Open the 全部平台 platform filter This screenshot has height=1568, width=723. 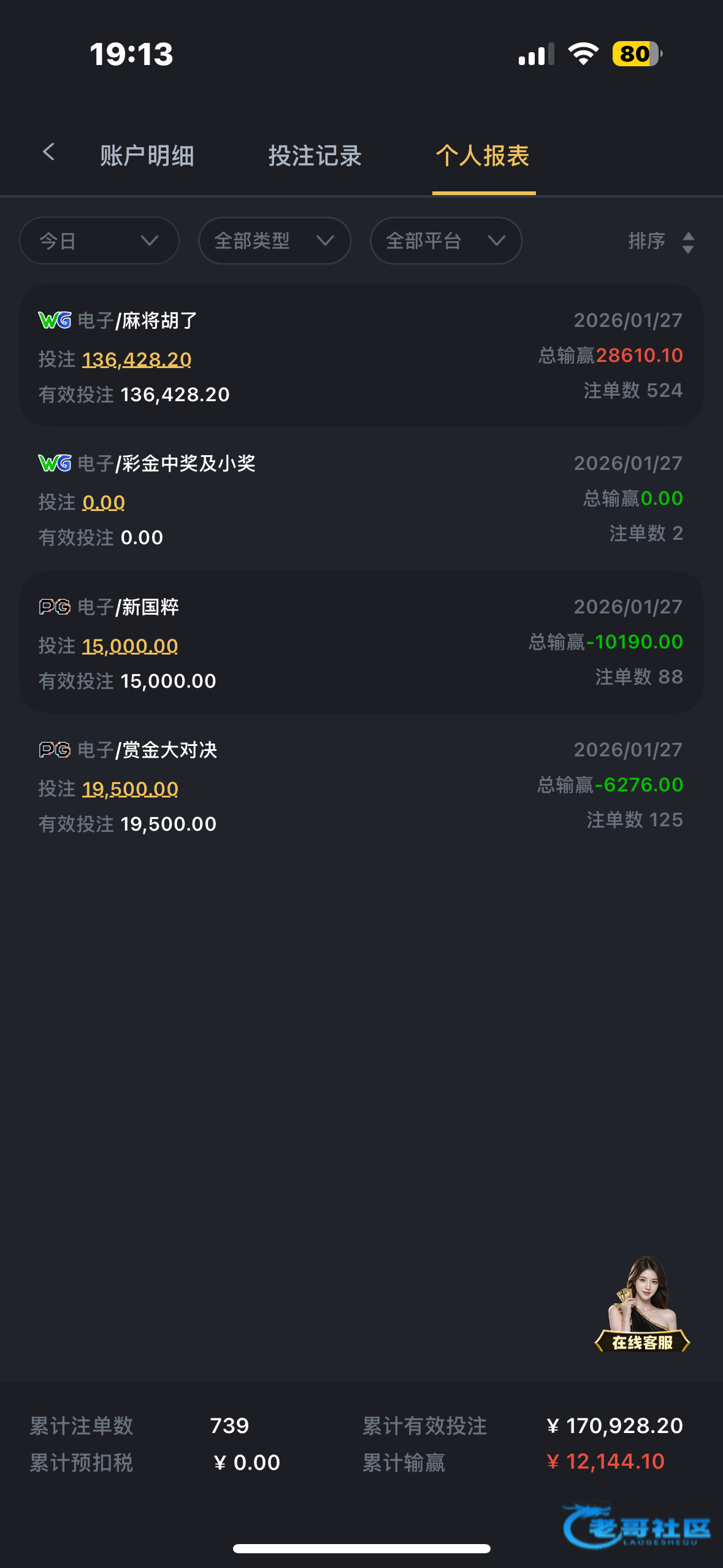click(x=446, y=240)
